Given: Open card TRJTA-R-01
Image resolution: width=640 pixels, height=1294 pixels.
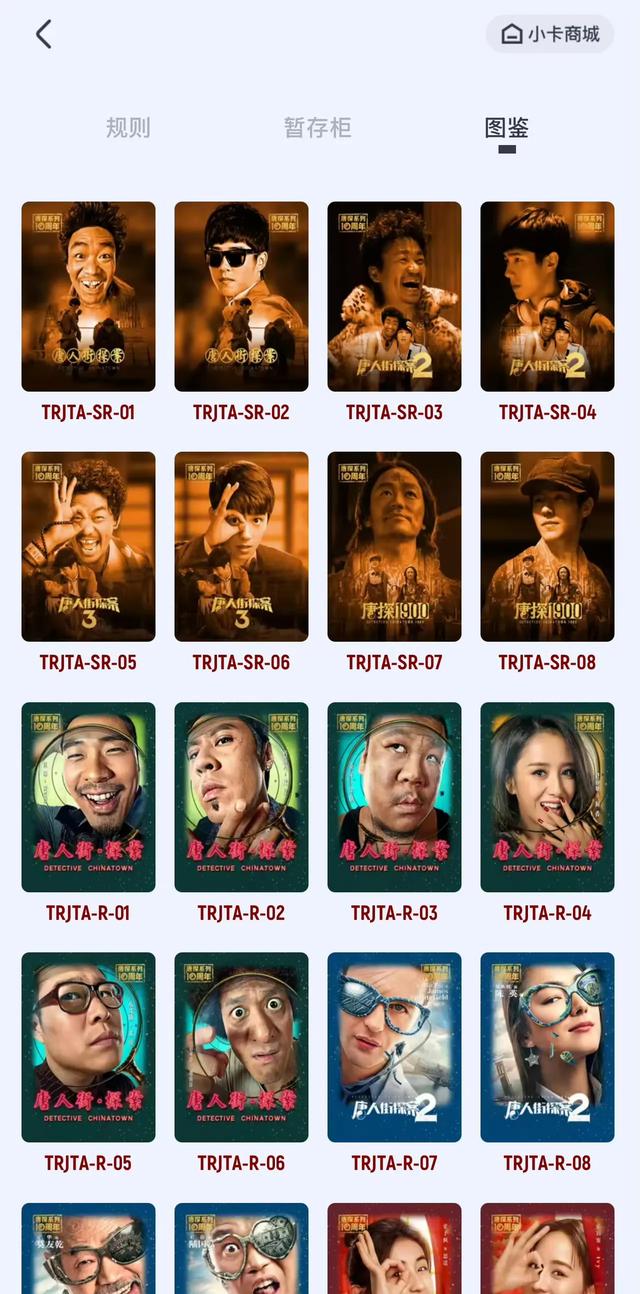Looking at the screenshot, I should 88,796.
